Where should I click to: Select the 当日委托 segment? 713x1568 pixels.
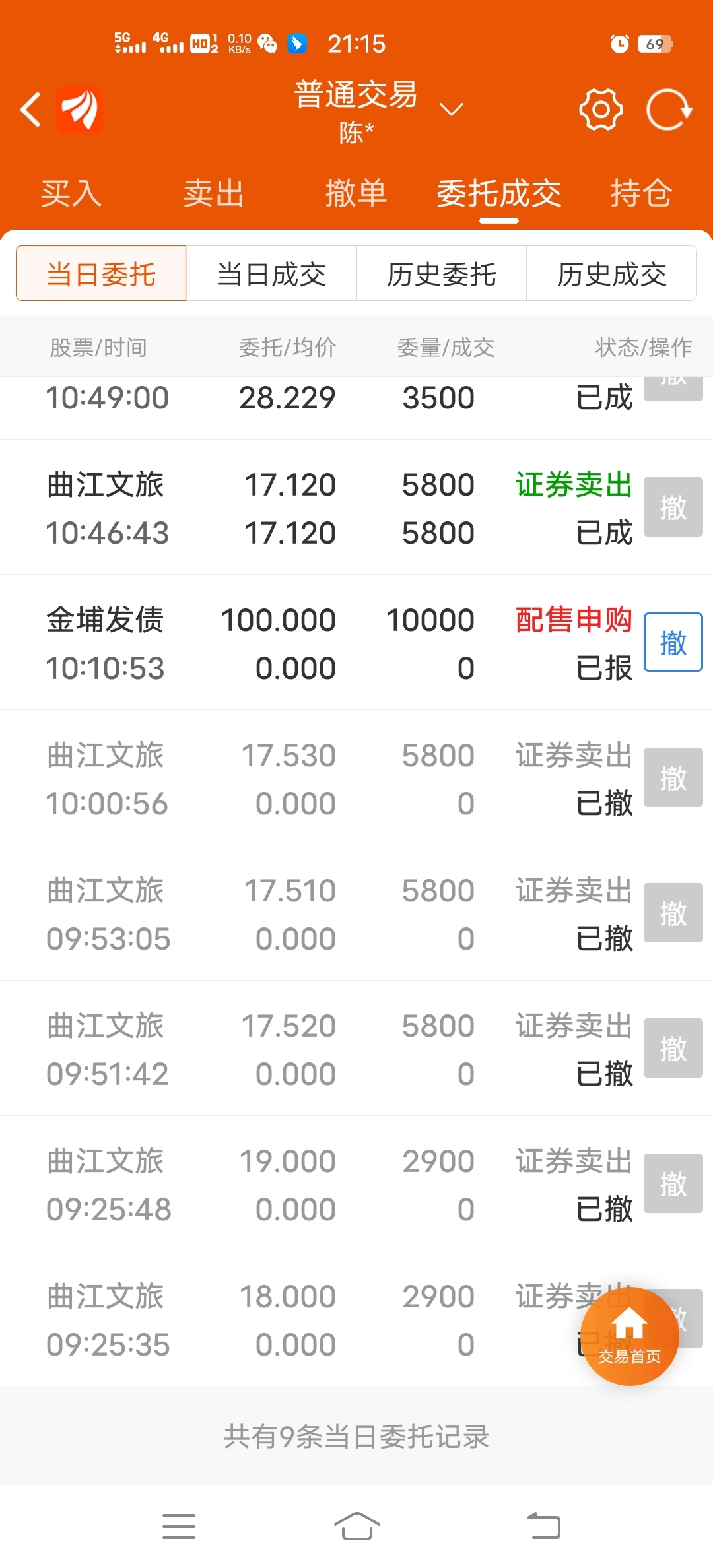[101, 273]
